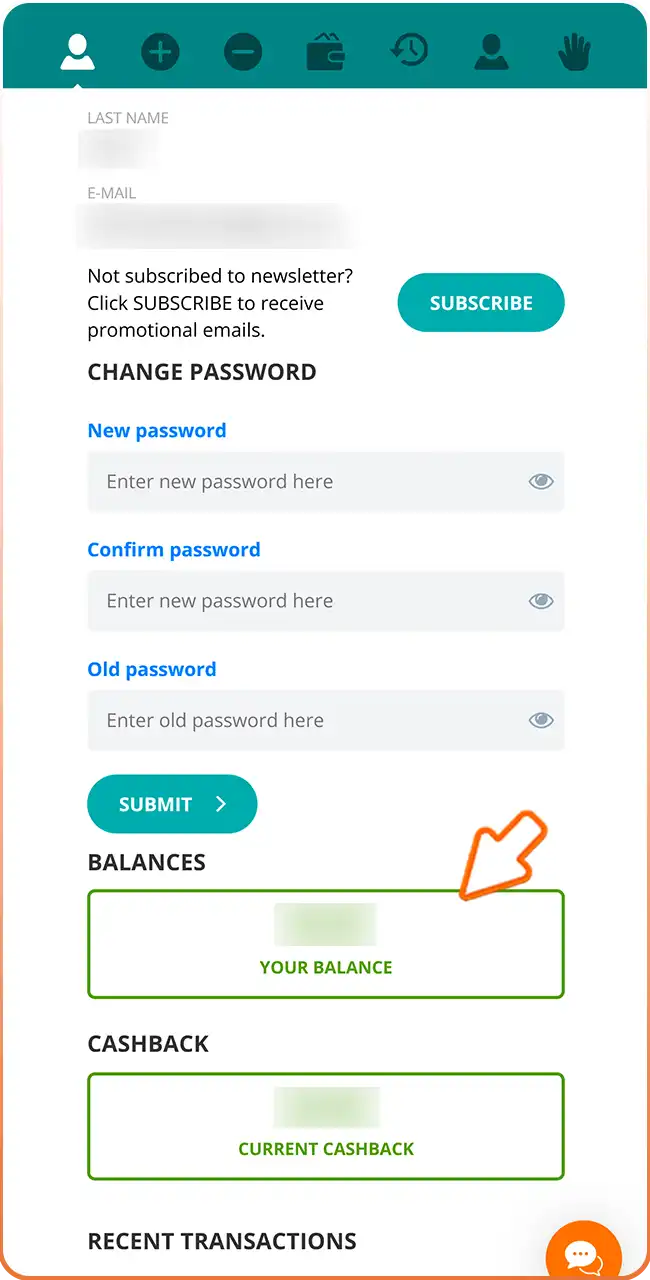The width and height of the screenshot is (650, 1280).
Task: Subscribe to the newsletter
Action: (481, 303)
